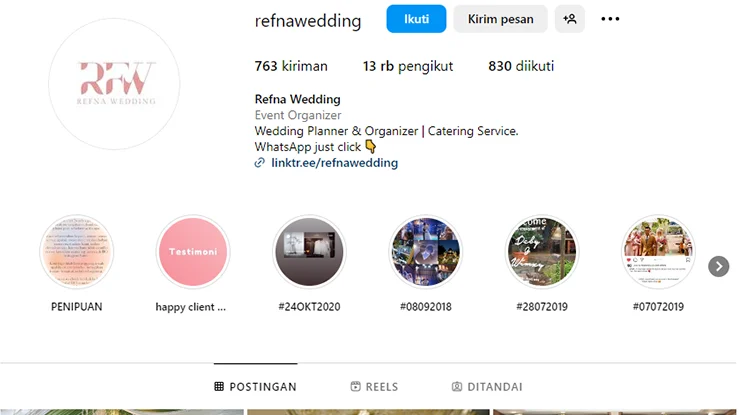
Task: Open the #08092018 story highlight
Action: point(425,252)
